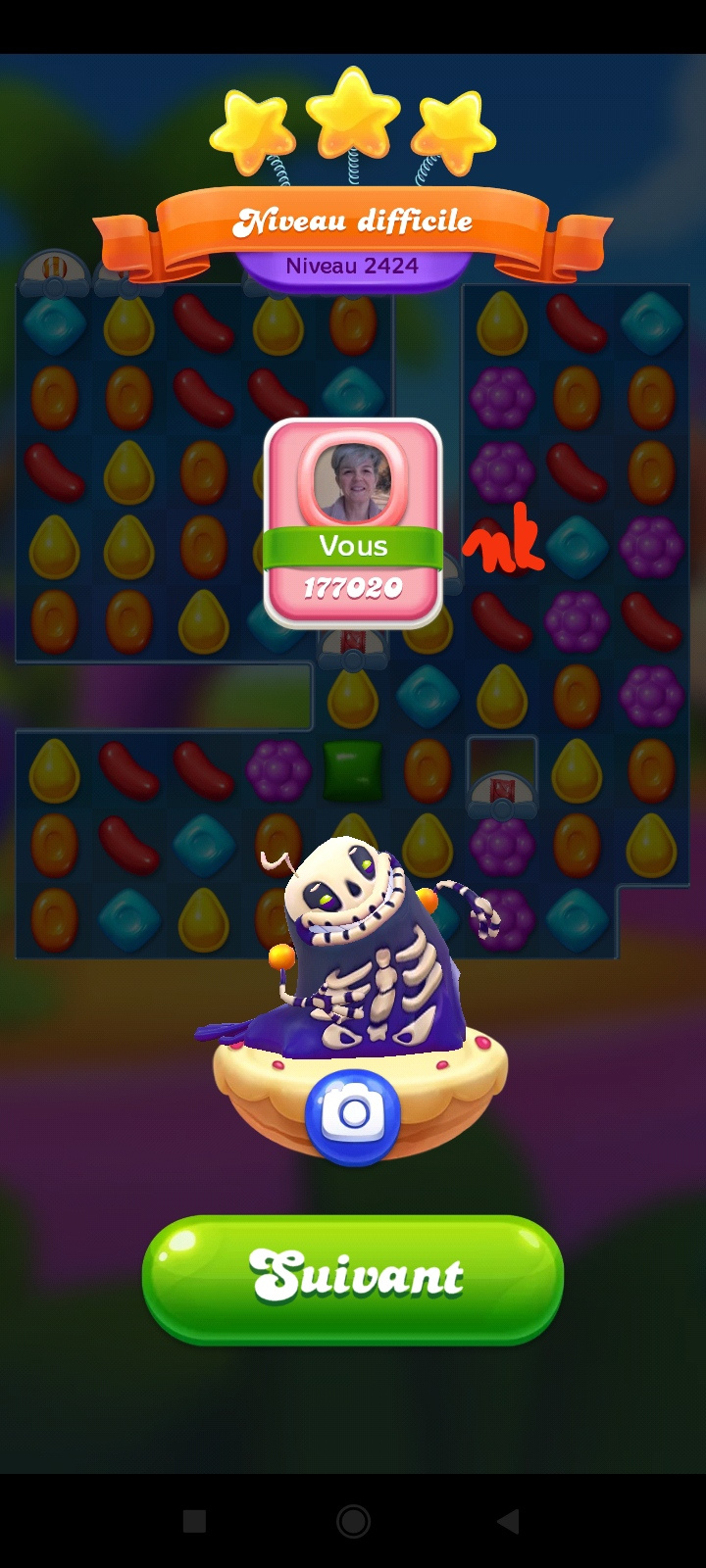
Task: Tap the green Suivant button
Action: (353, 1278)
